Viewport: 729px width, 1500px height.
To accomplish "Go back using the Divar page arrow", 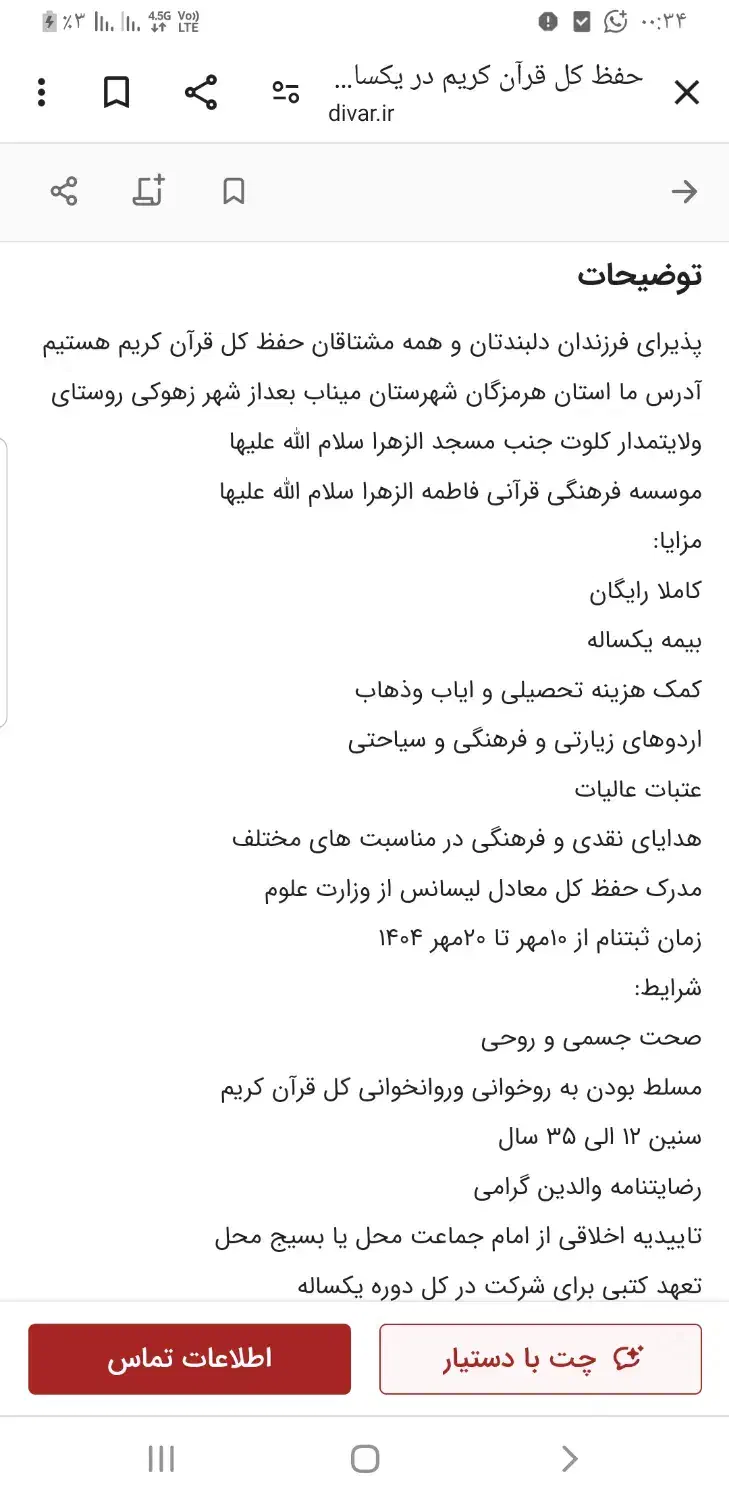I will (684, 191).
